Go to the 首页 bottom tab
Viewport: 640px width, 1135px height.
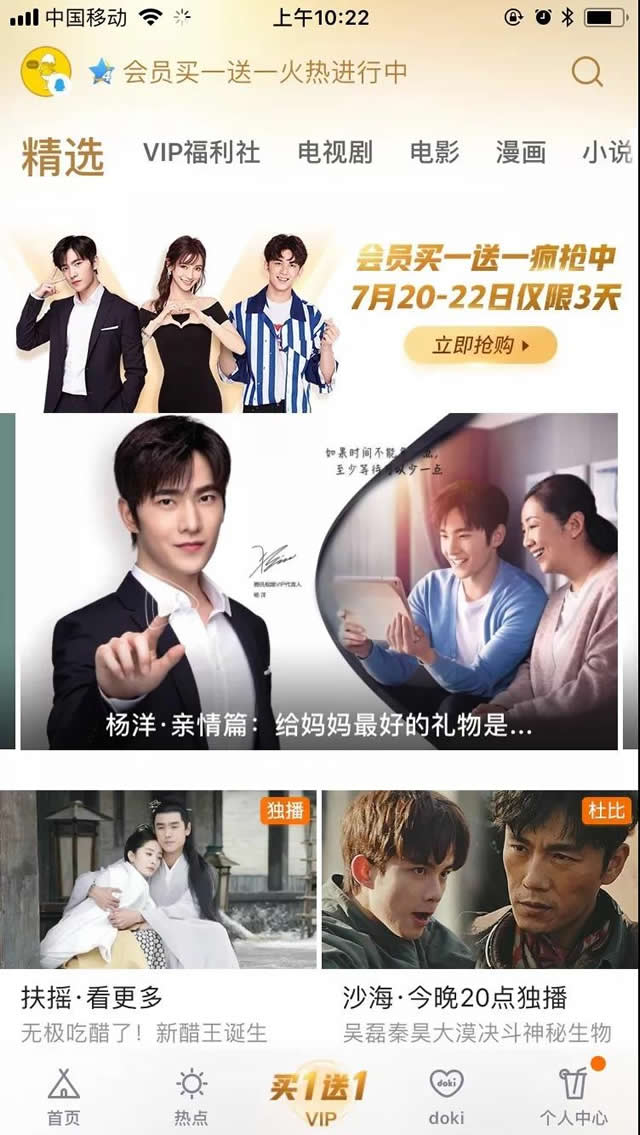coord(63,1096)
